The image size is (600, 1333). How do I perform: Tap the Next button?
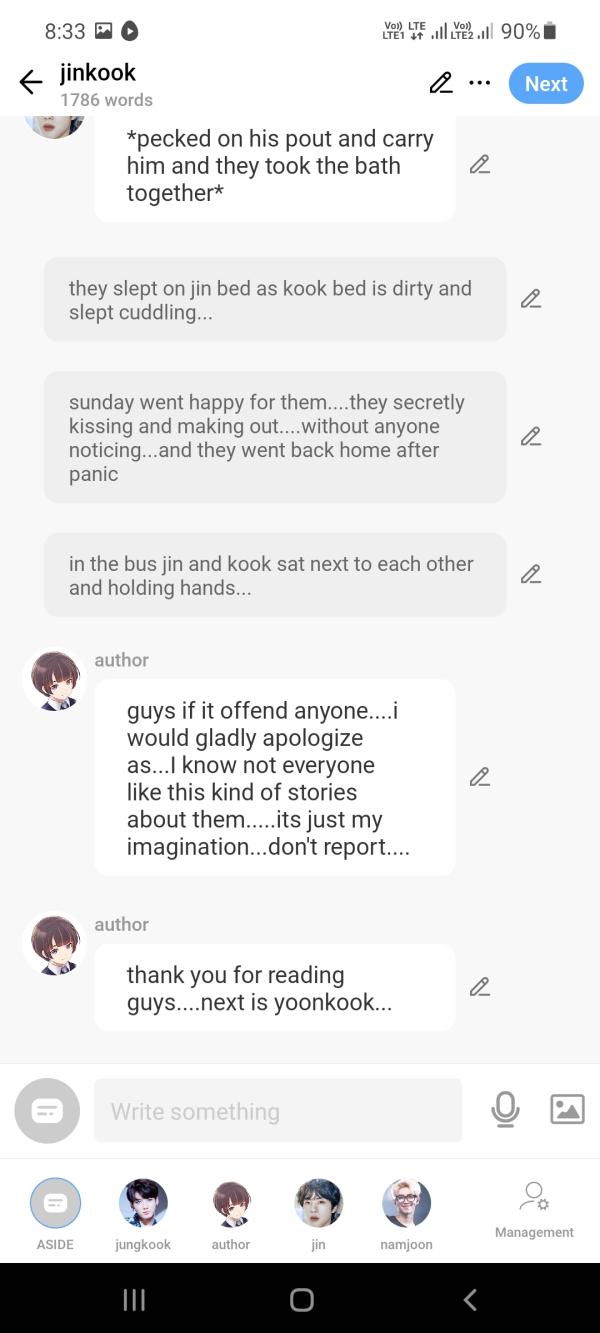point(545,84)
